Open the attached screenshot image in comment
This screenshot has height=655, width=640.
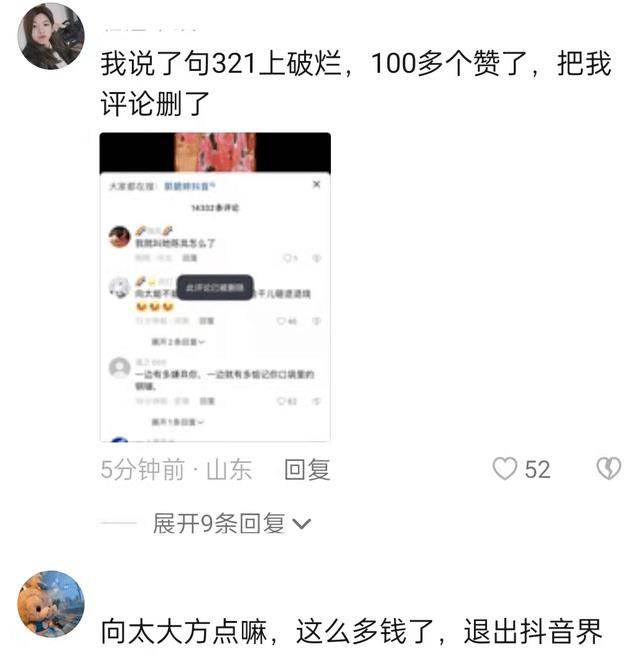(215, 287)
